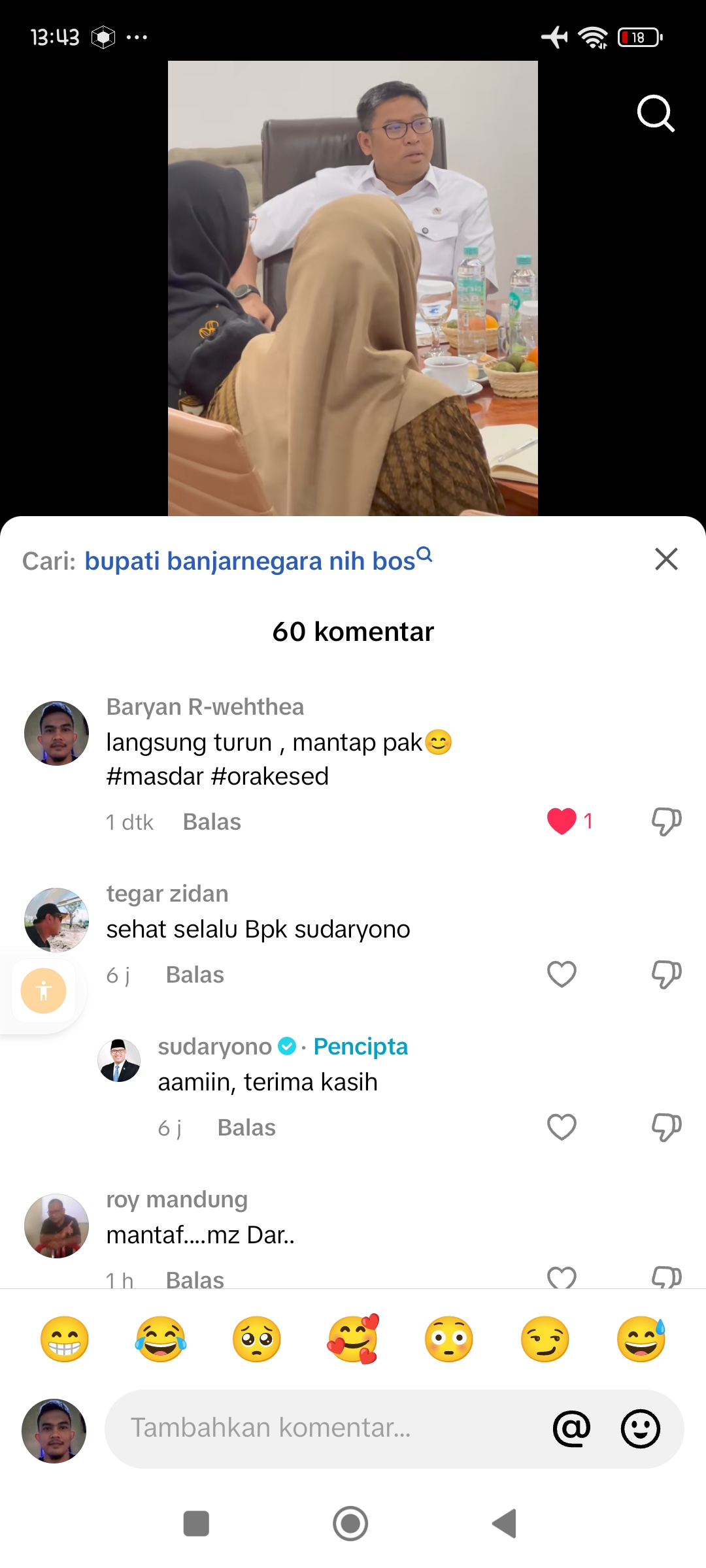This screenshot has width=706, height=1568.
Task: Like sudaryono's aamiin reply
Action: click(562, 1127)
